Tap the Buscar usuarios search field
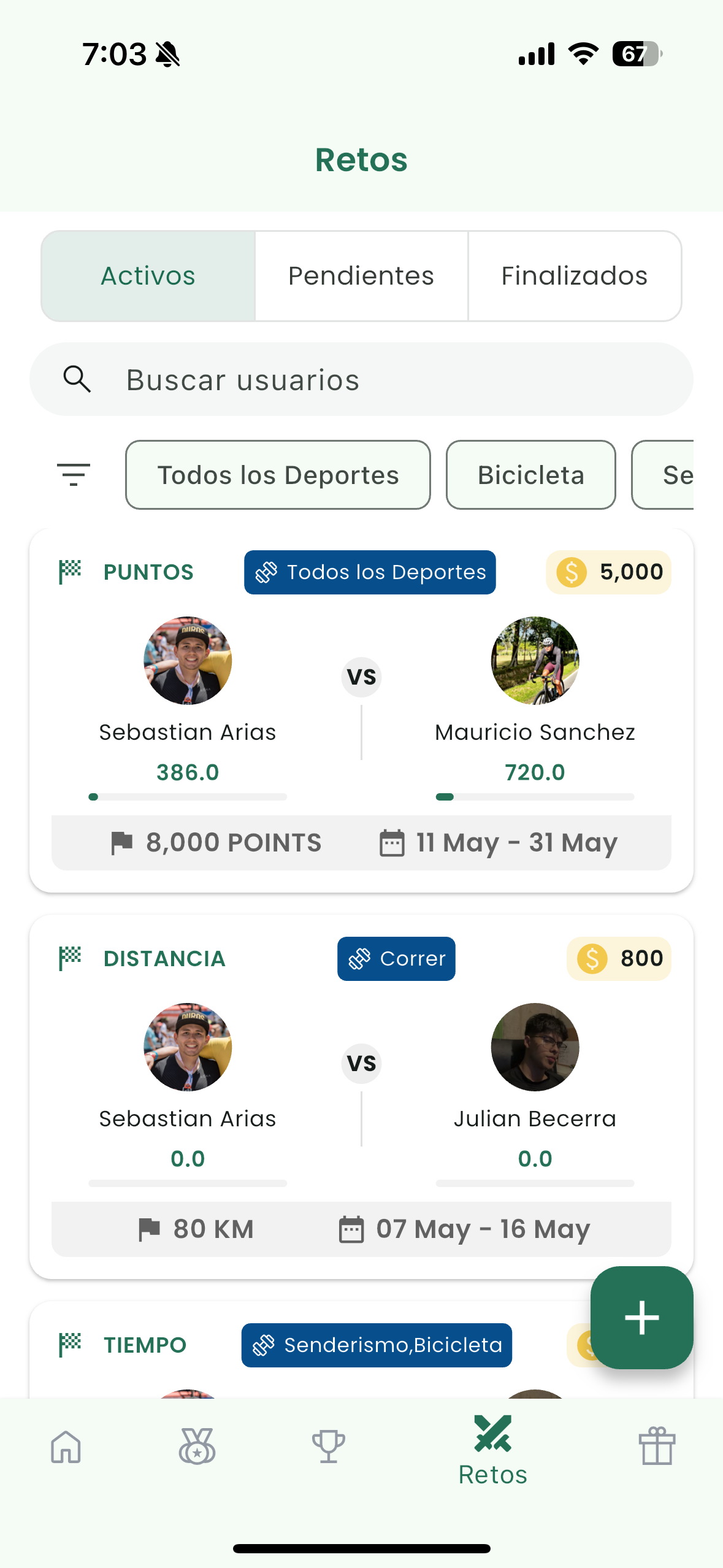The height and width of the screenshot is (1568, 723). (361, 379)
